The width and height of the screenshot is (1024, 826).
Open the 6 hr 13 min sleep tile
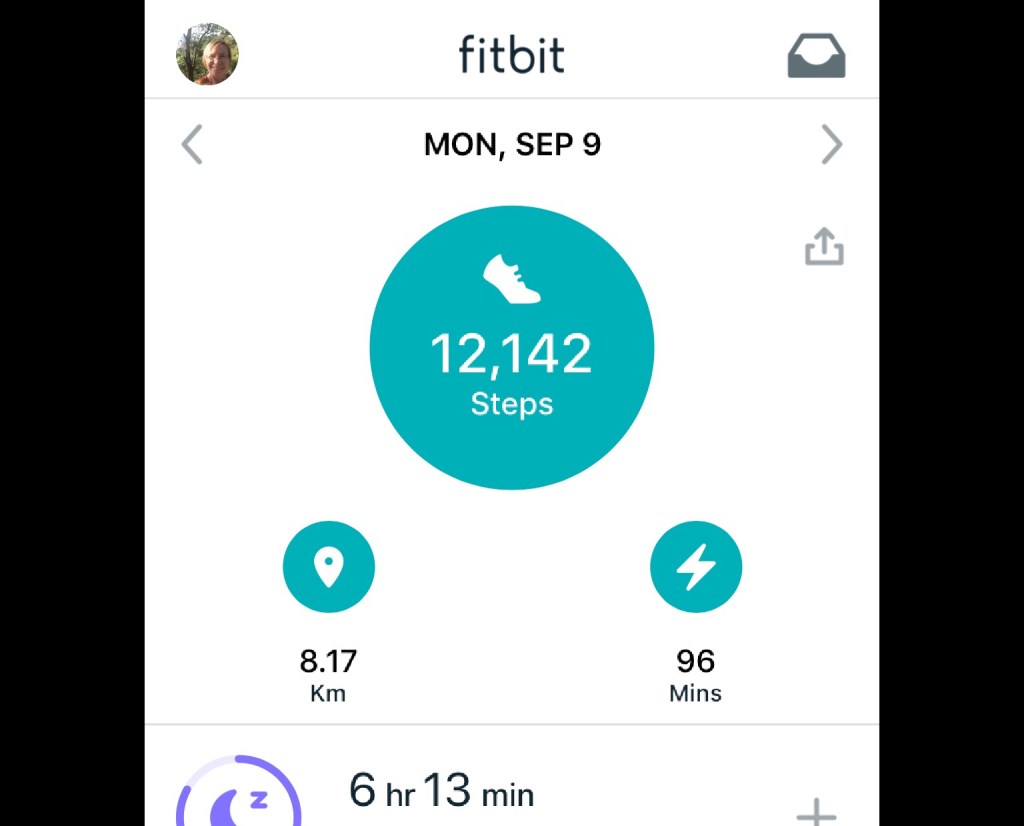click(441, 791)
